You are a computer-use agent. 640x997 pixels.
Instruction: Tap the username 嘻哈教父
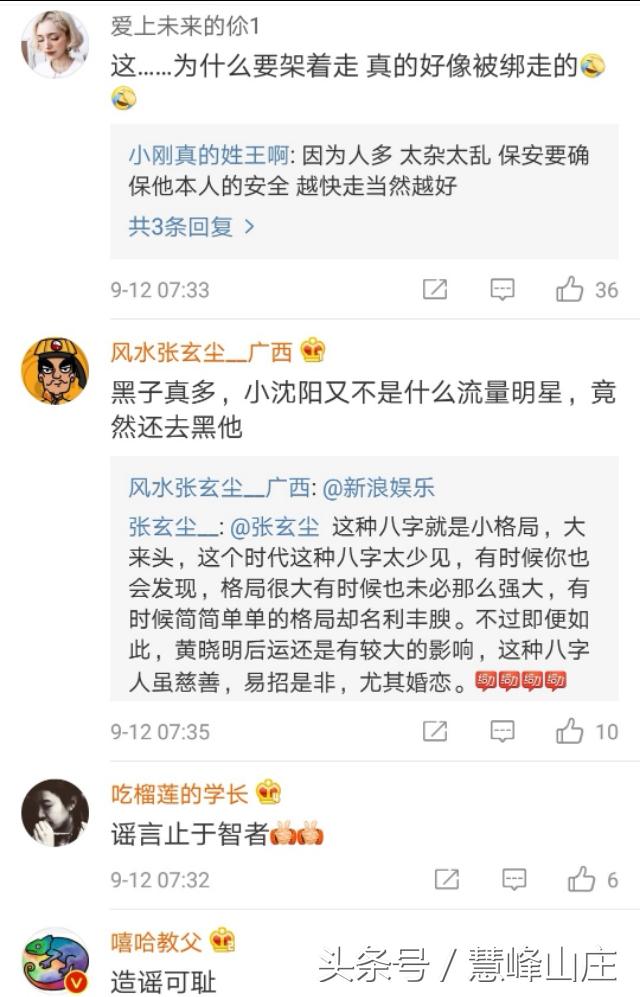(157, 942)
